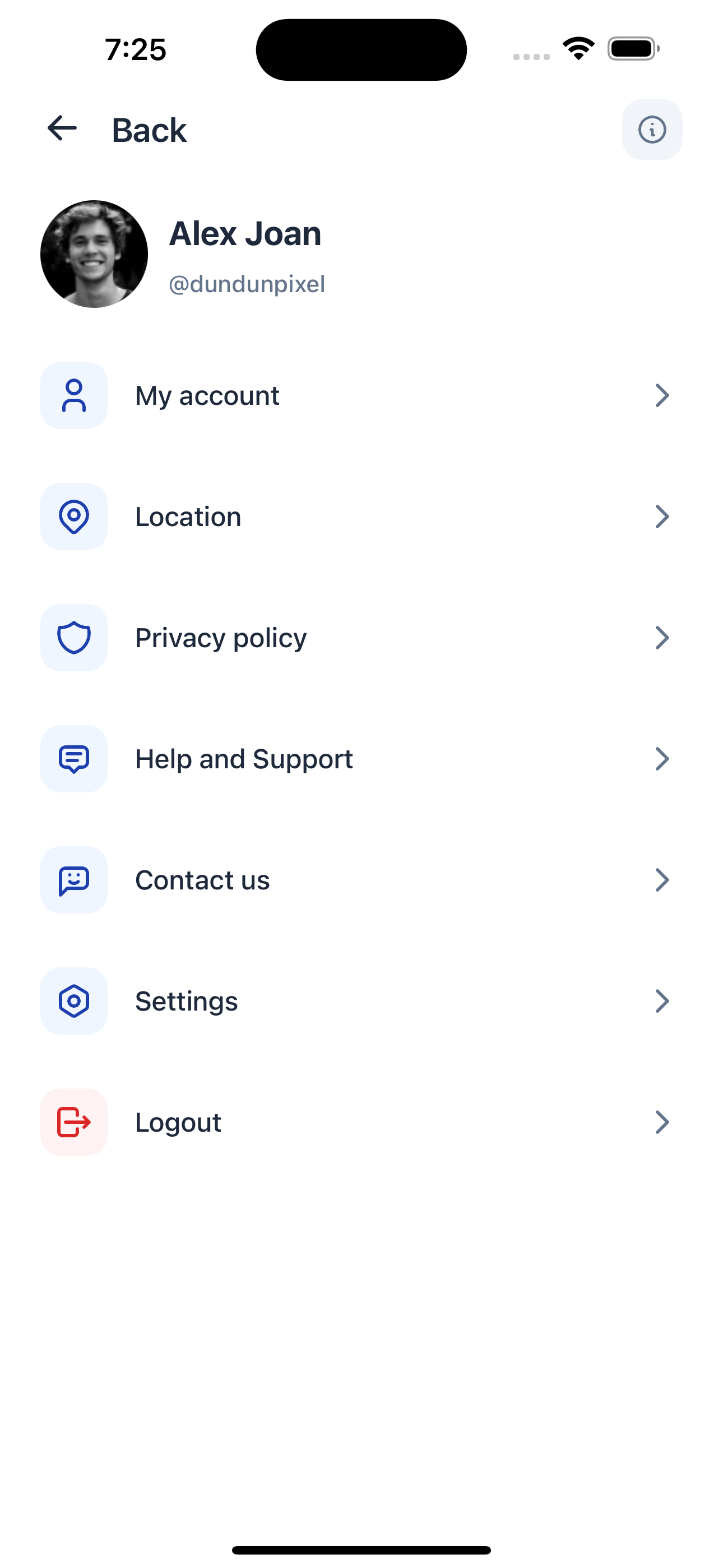Click the My account person icon
Image resolution: width=723 pixels, height=1568 pixels.
(x=73, y=395)
